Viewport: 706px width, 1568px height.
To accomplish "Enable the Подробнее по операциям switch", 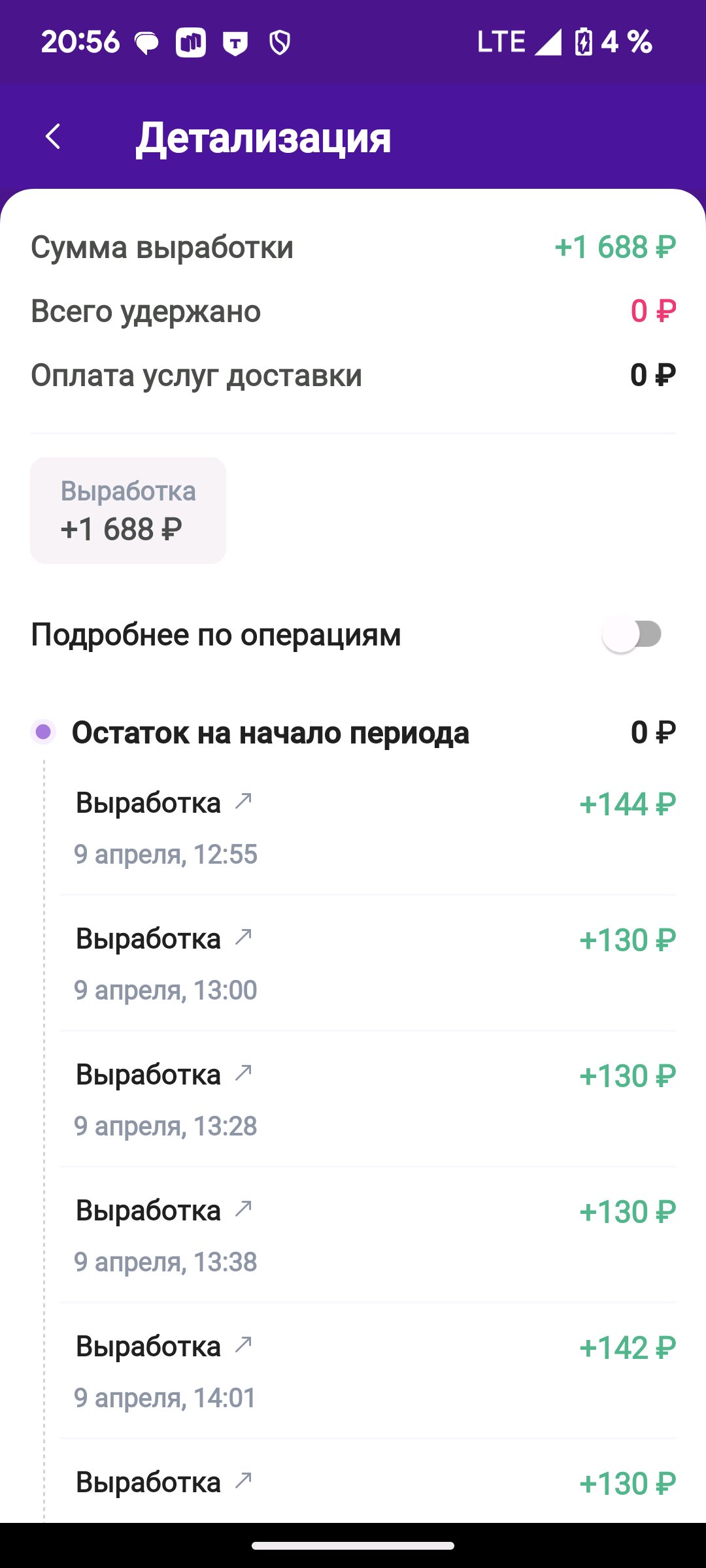I will (631, 634).
